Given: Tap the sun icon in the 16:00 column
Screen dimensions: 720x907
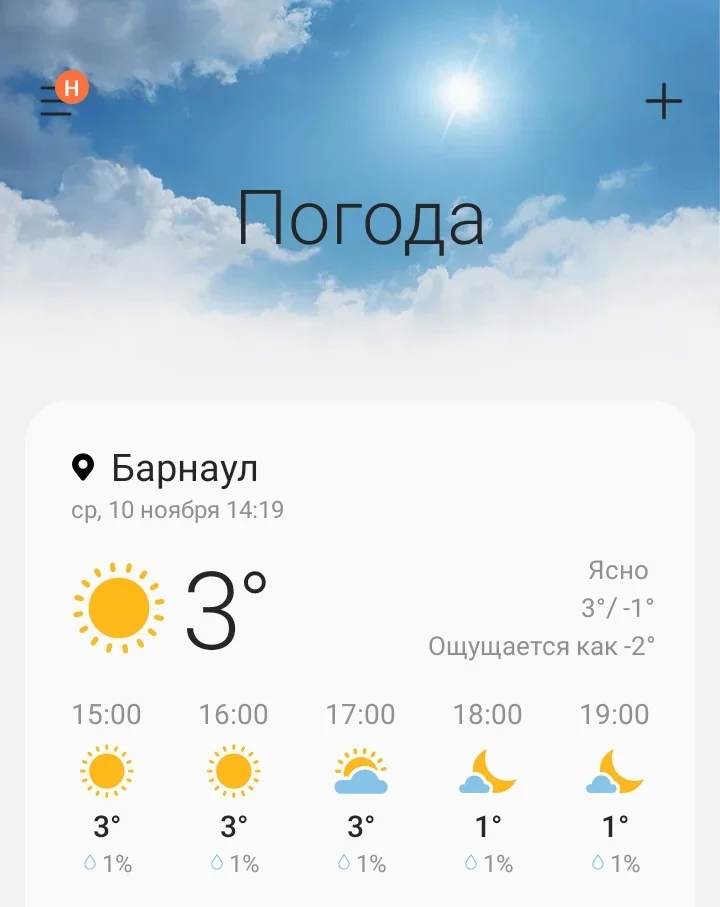Looking at the screenshot, I should tap(231, 771).
